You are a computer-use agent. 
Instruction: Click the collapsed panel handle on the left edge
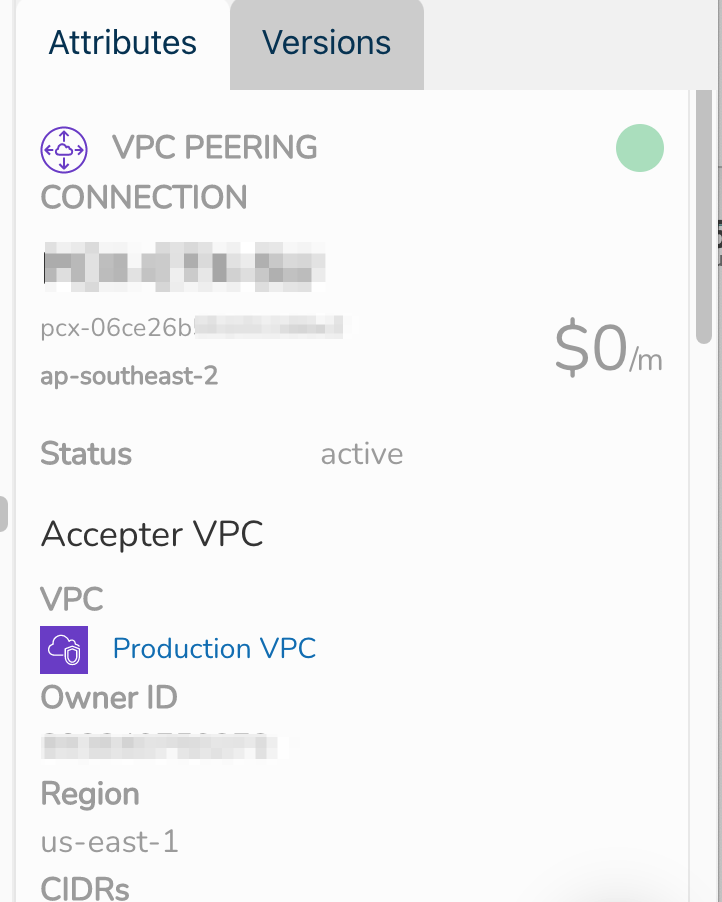(4, 512)
